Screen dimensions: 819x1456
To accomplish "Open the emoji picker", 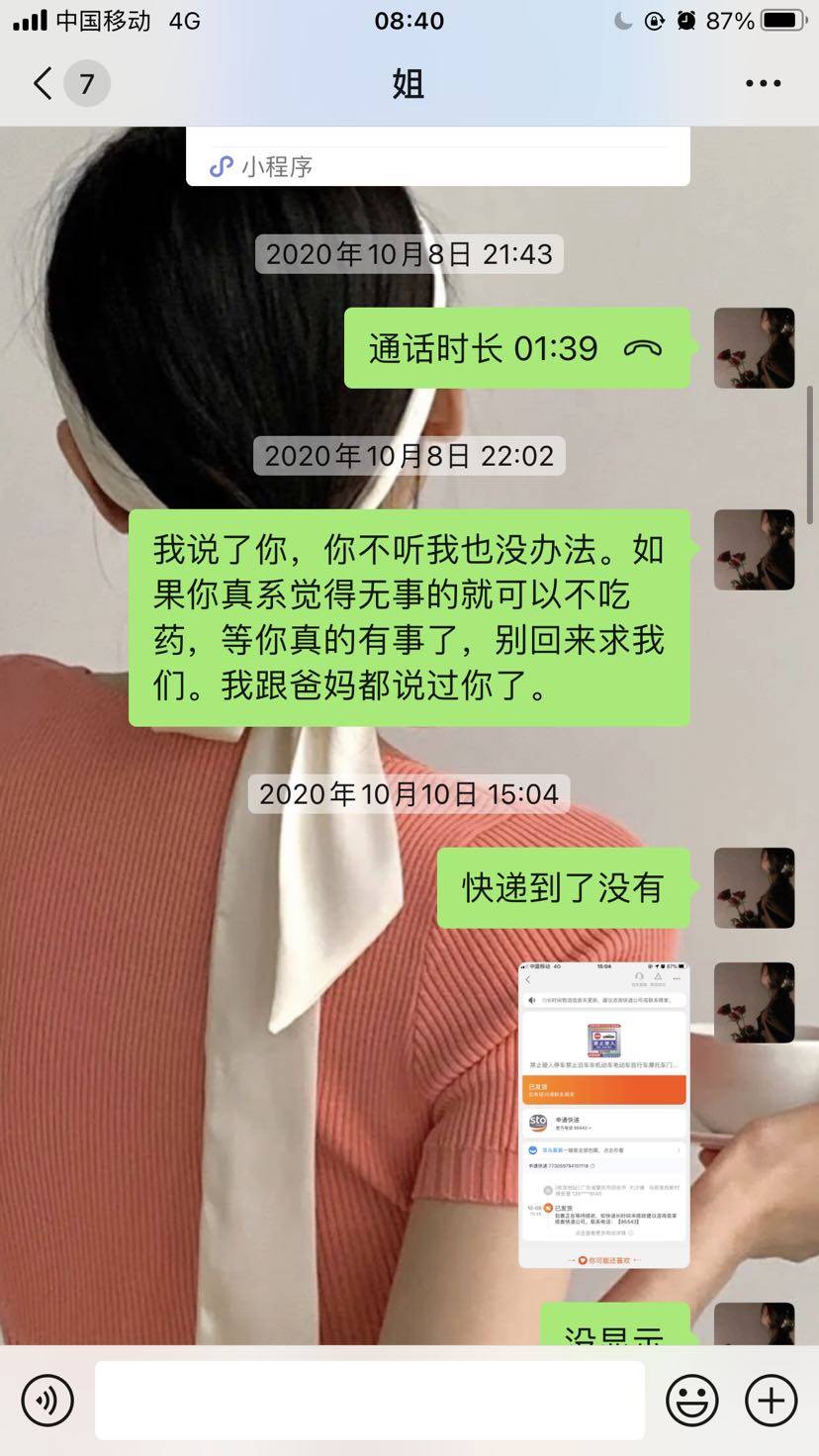I will (x=691, y=1400).
